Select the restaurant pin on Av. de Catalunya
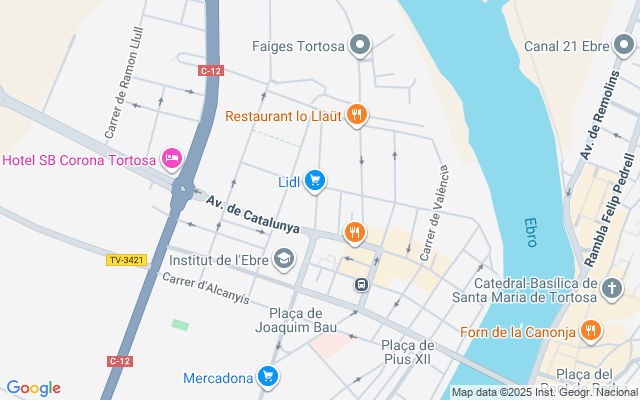 click(x=354, y=233)
